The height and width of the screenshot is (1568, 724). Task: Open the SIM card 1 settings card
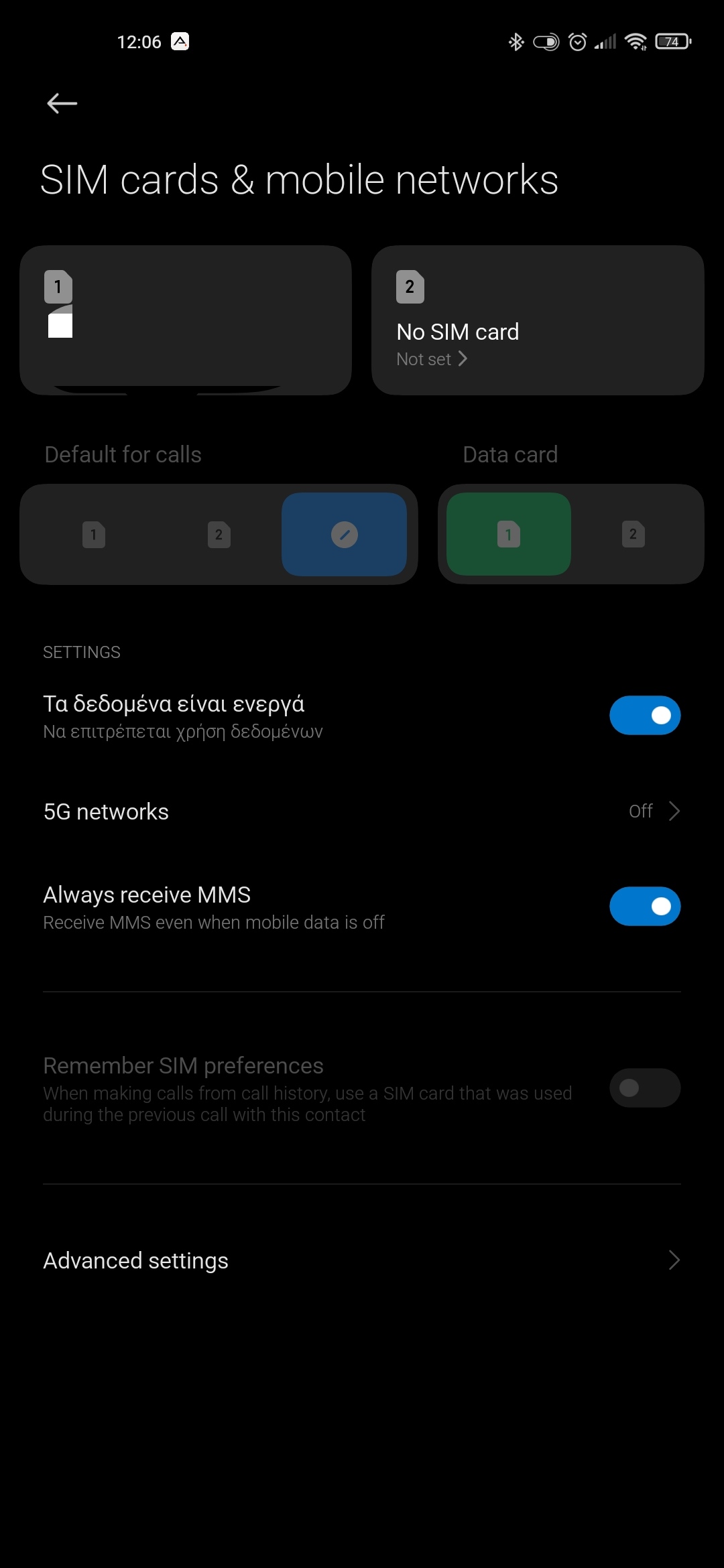click(186, 320)
